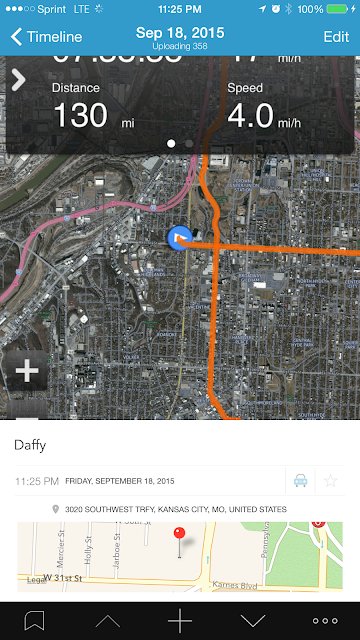Open the small street map preview

pyautogui.click(x=180, y=557)
